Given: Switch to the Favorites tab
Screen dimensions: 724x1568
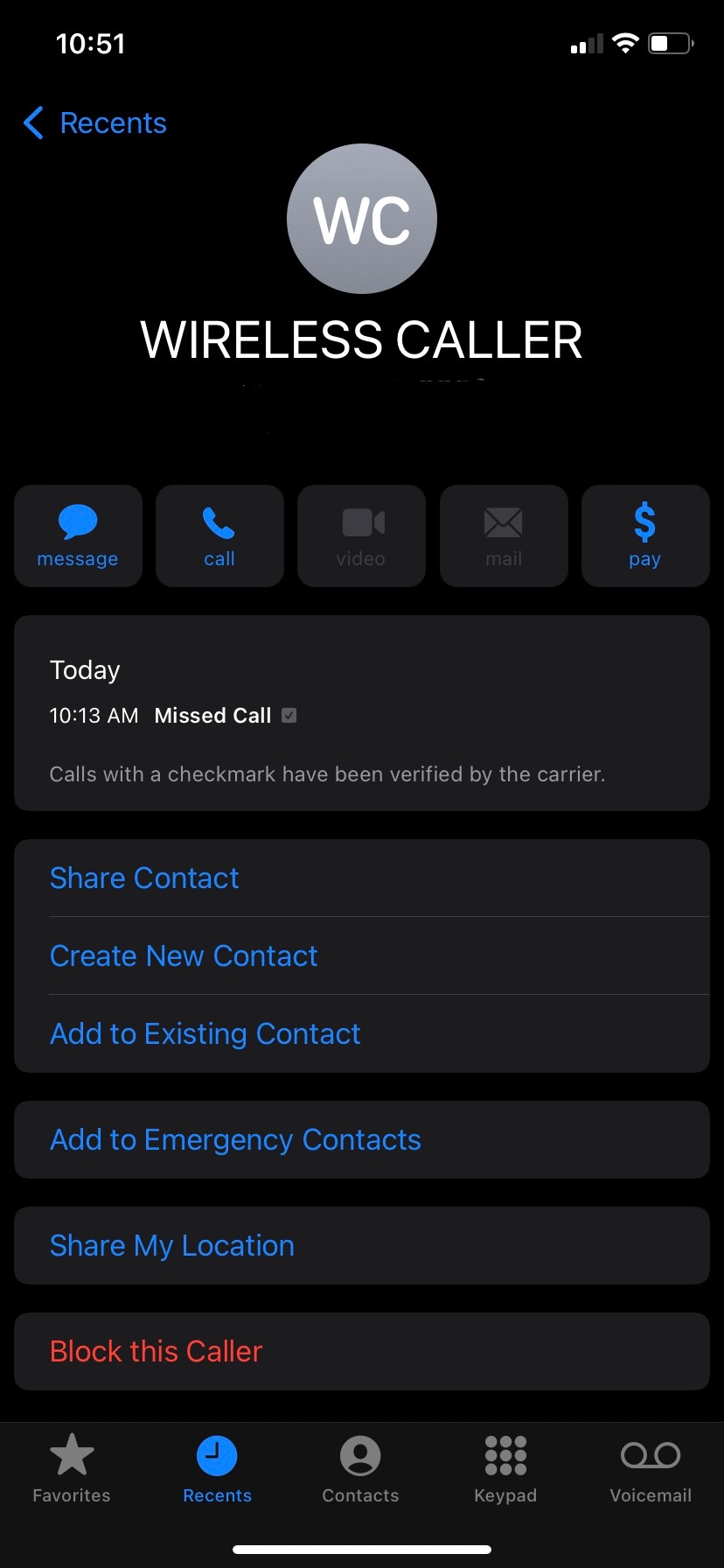Looking at the screenshot, I should tap(72, 1470).
